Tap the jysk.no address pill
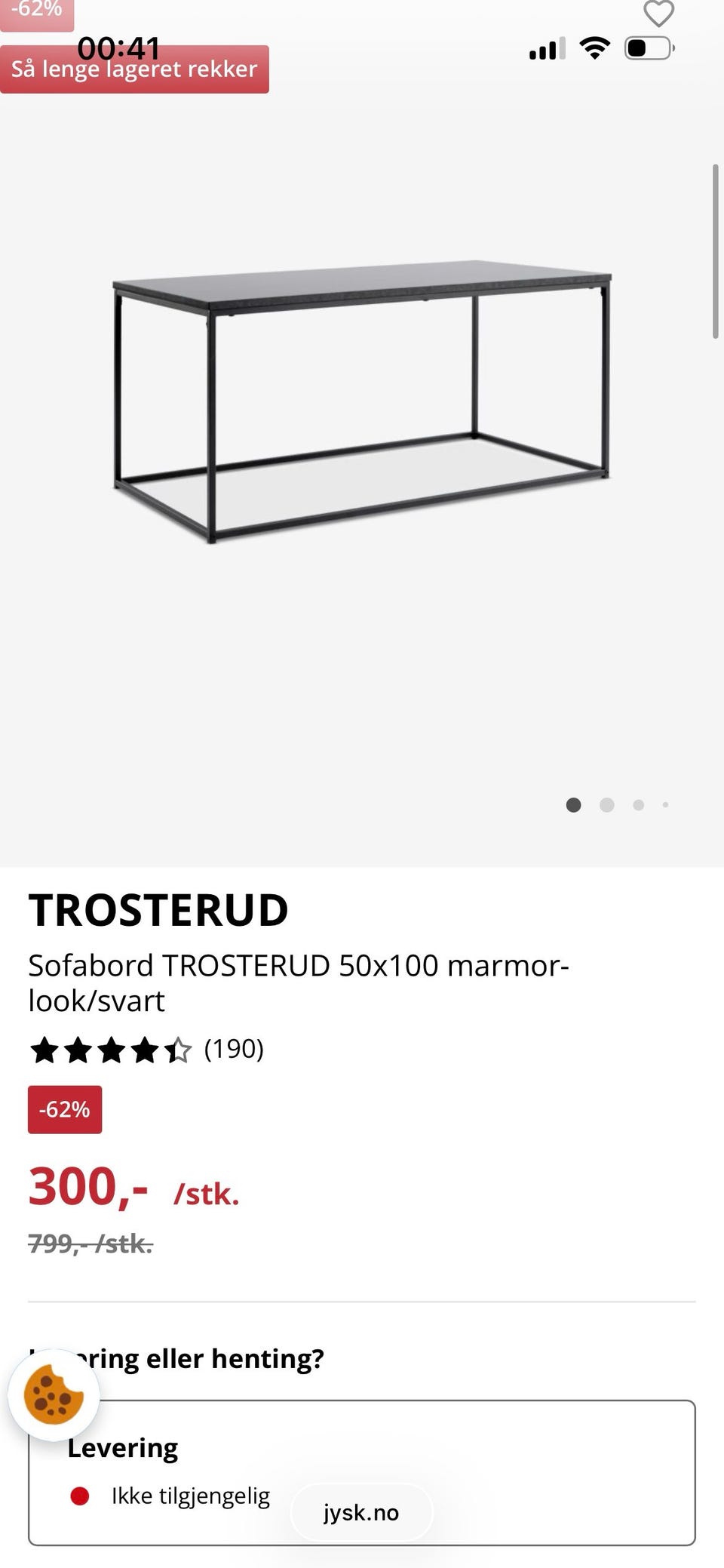The width and height of the screenshot is (724, 1568). (x=361, y=1512)
